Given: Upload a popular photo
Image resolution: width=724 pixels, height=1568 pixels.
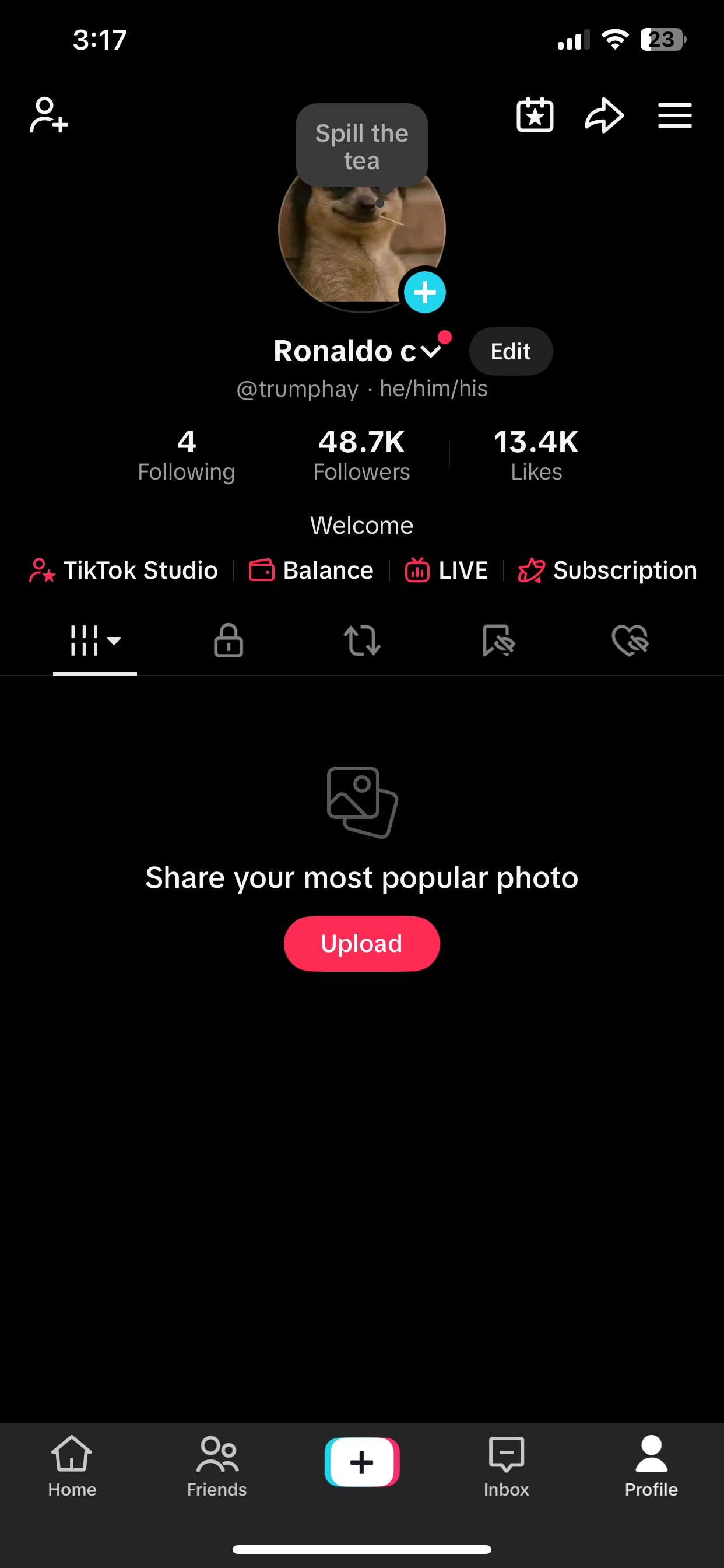Looking at the screenshot, I should coord(361,943).
